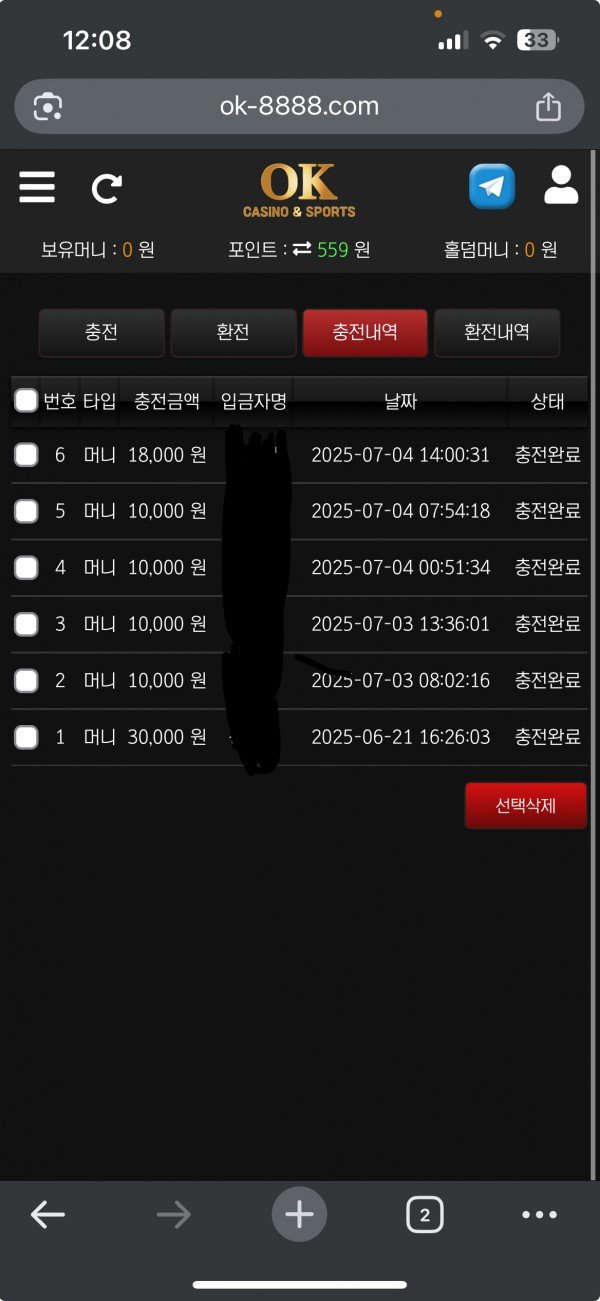Screen dimensions: 600x1301
Task: Go back in the browser
Action: coord(47,1215)
